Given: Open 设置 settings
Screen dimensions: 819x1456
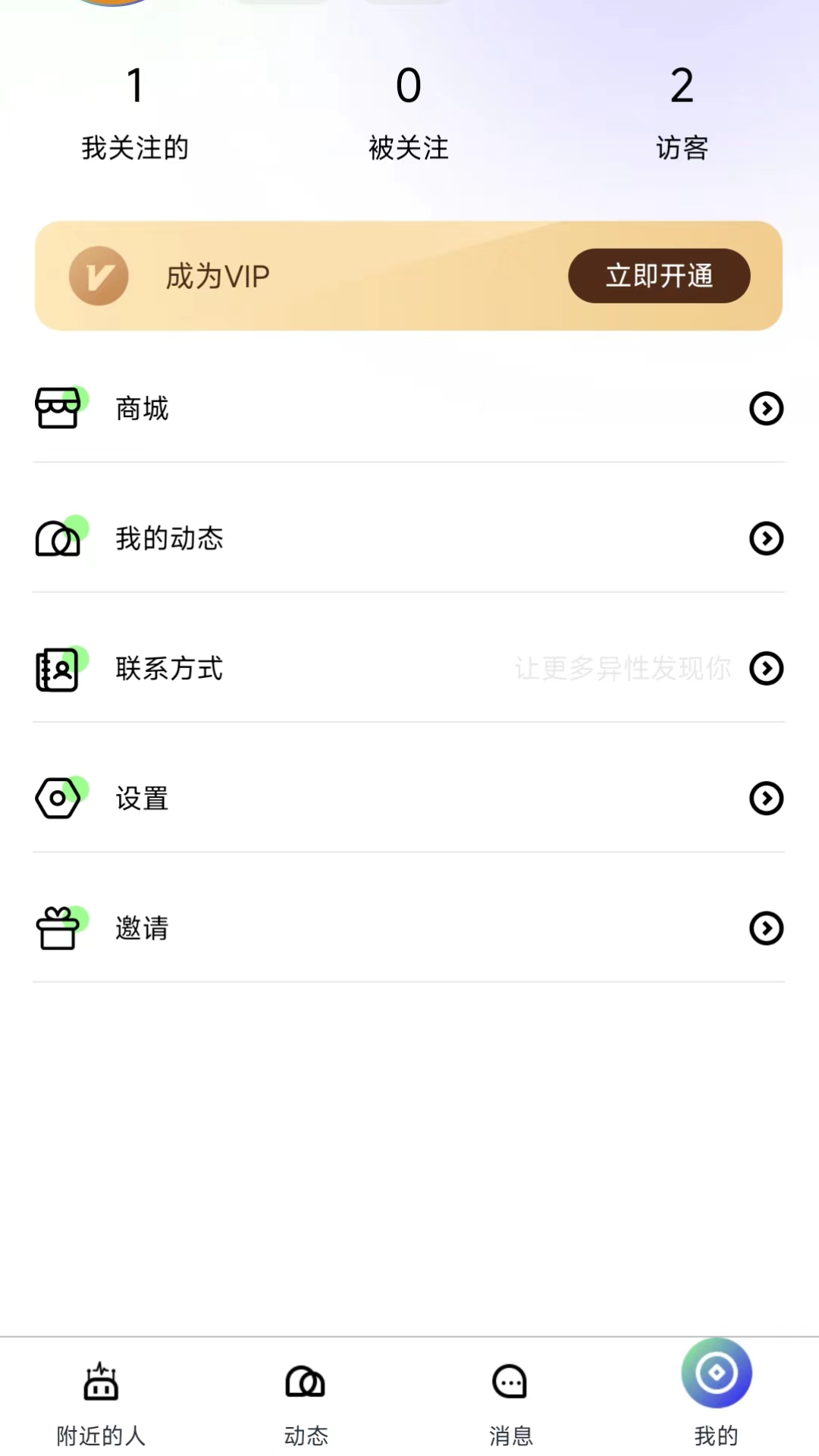Looking at the screenshot, I should (x=409, y=798).
